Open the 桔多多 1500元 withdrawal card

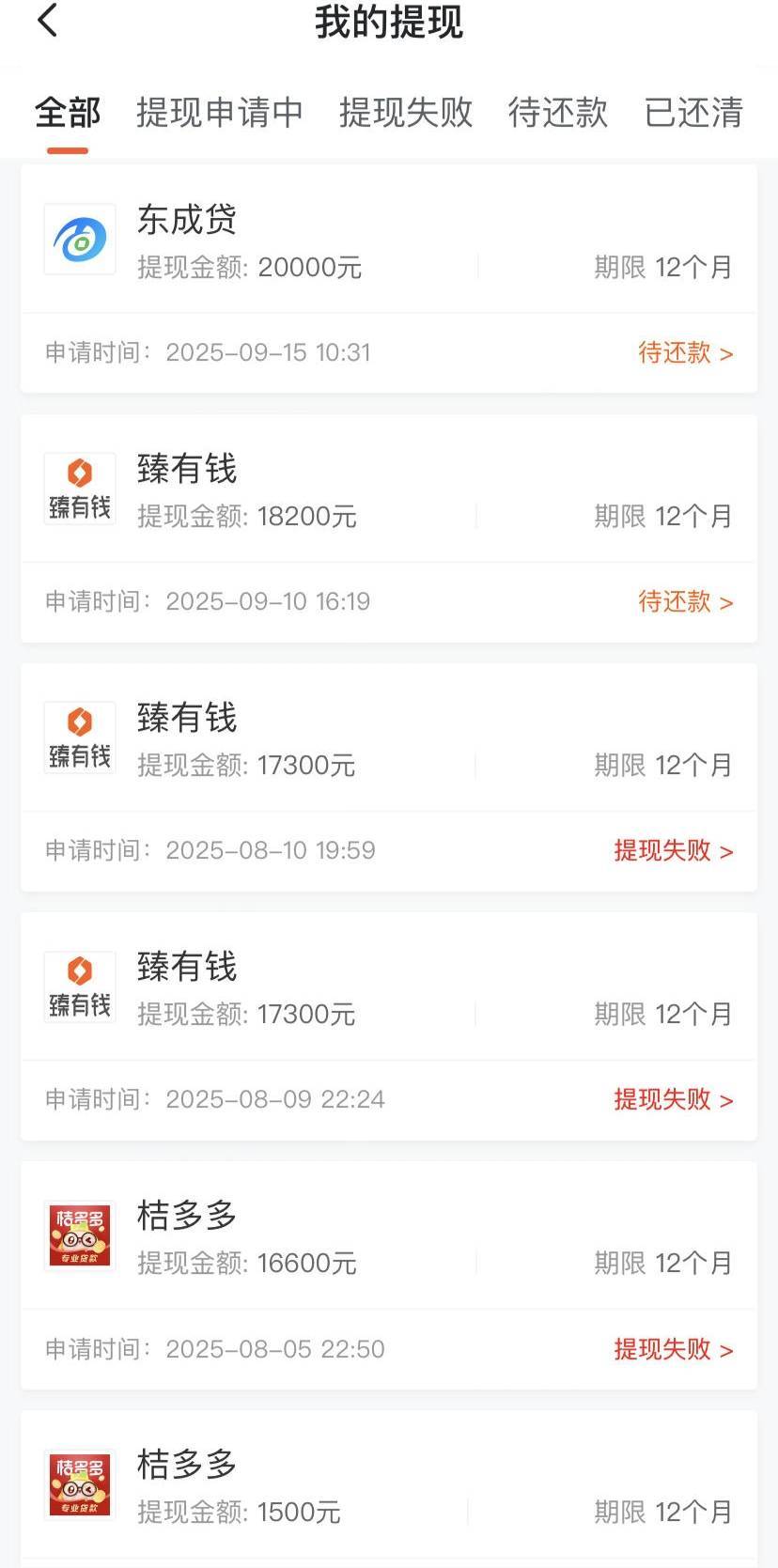pyautogui.click(x=389, y=1489)
